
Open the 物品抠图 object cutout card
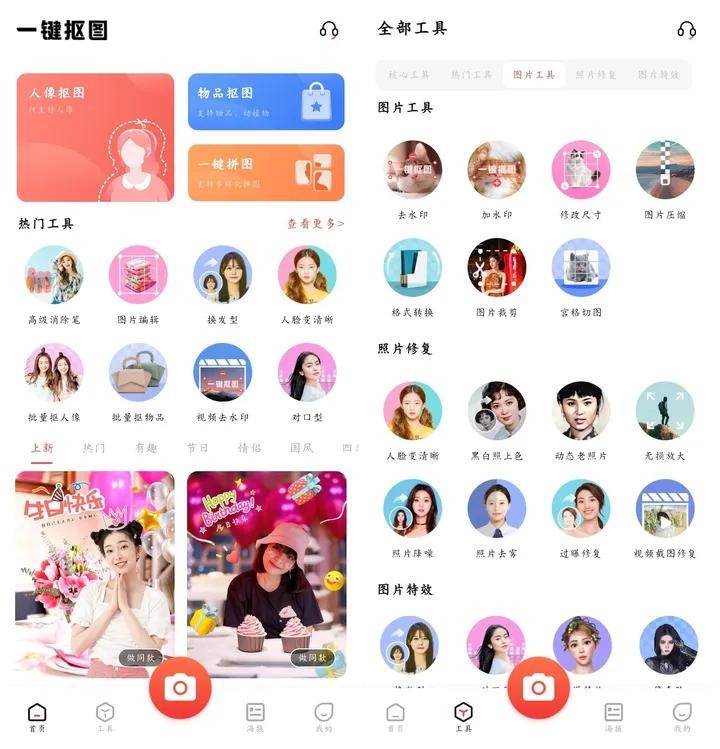266,101
